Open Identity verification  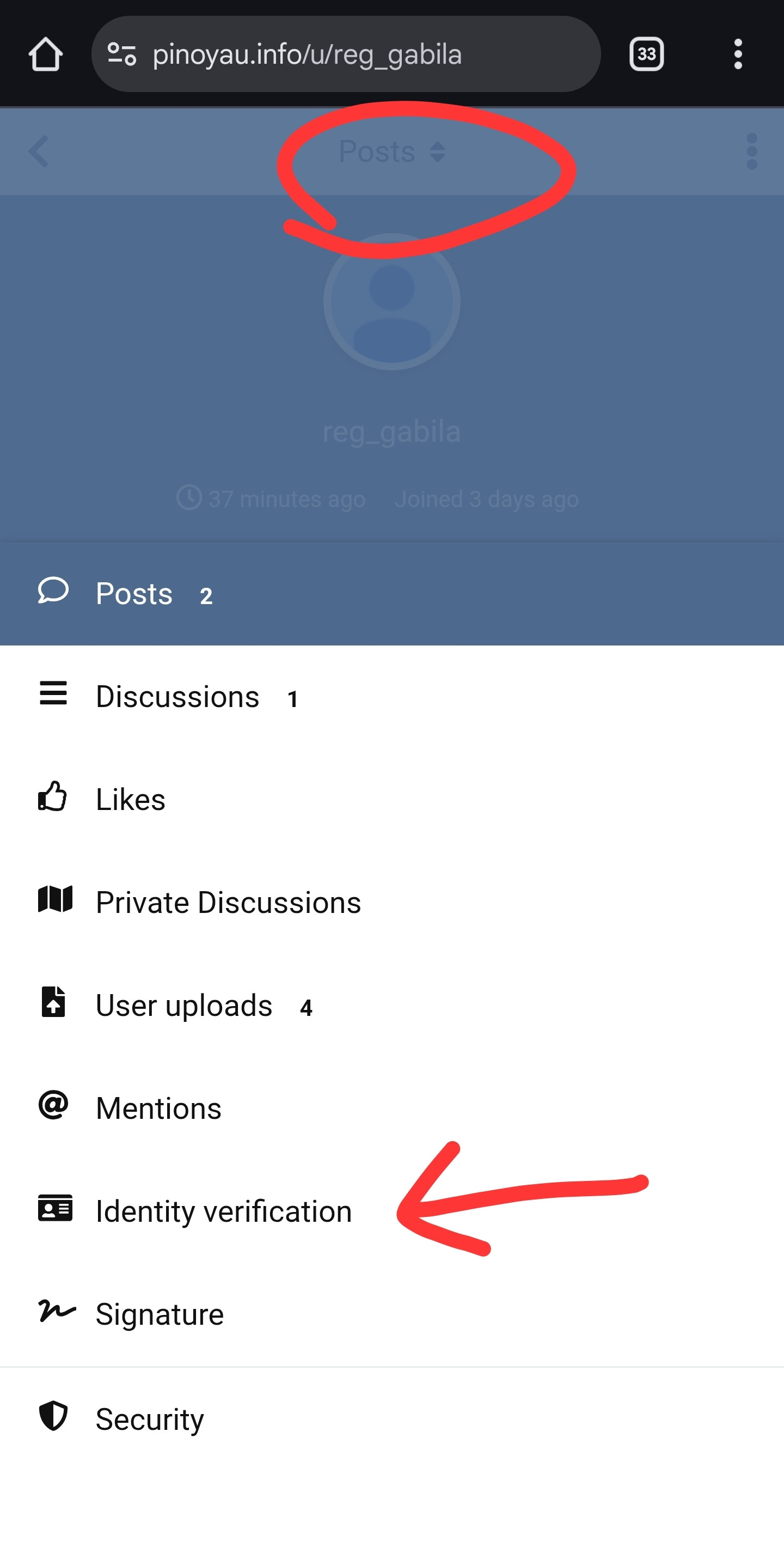point(223,1211)
